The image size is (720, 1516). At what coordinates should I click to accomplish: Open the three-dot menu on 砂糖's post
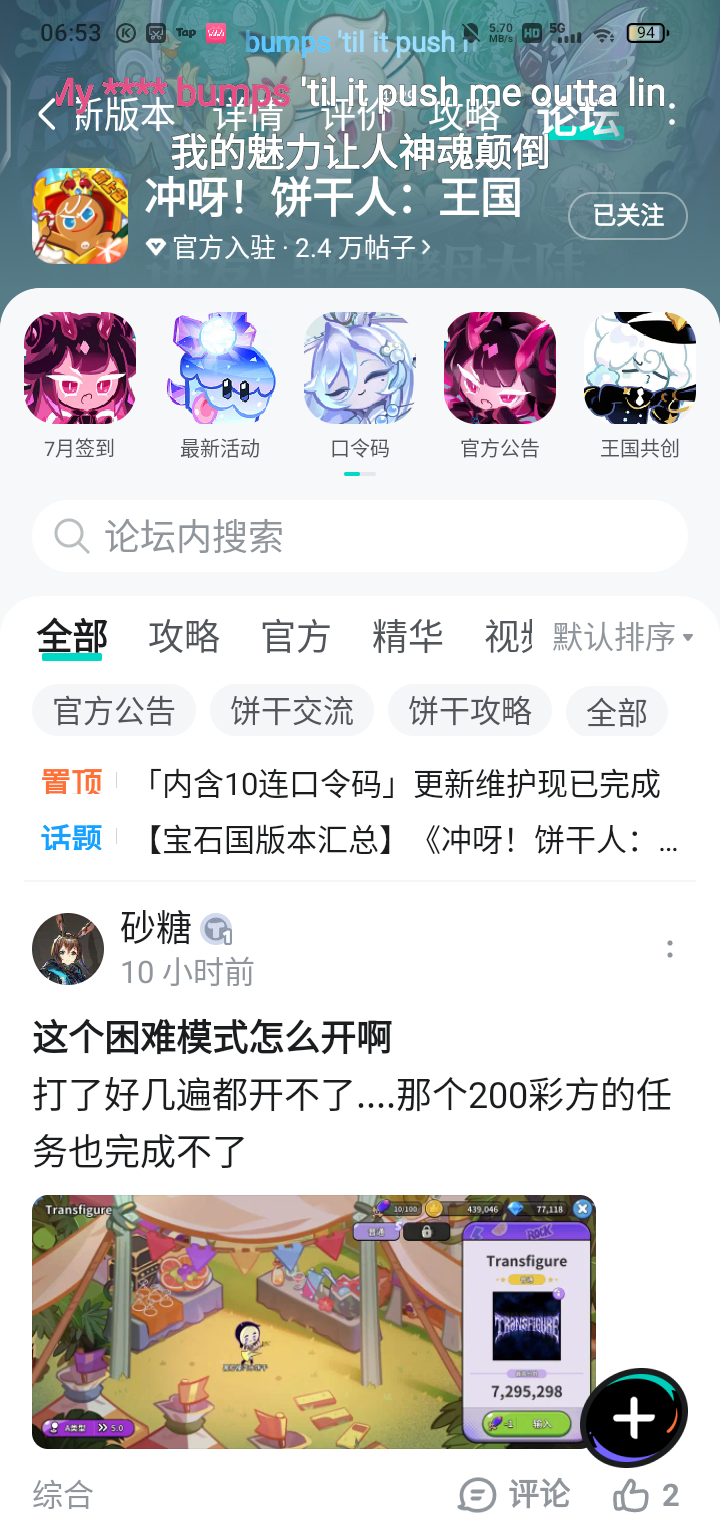pyautogui.click(x=669, y=948)
